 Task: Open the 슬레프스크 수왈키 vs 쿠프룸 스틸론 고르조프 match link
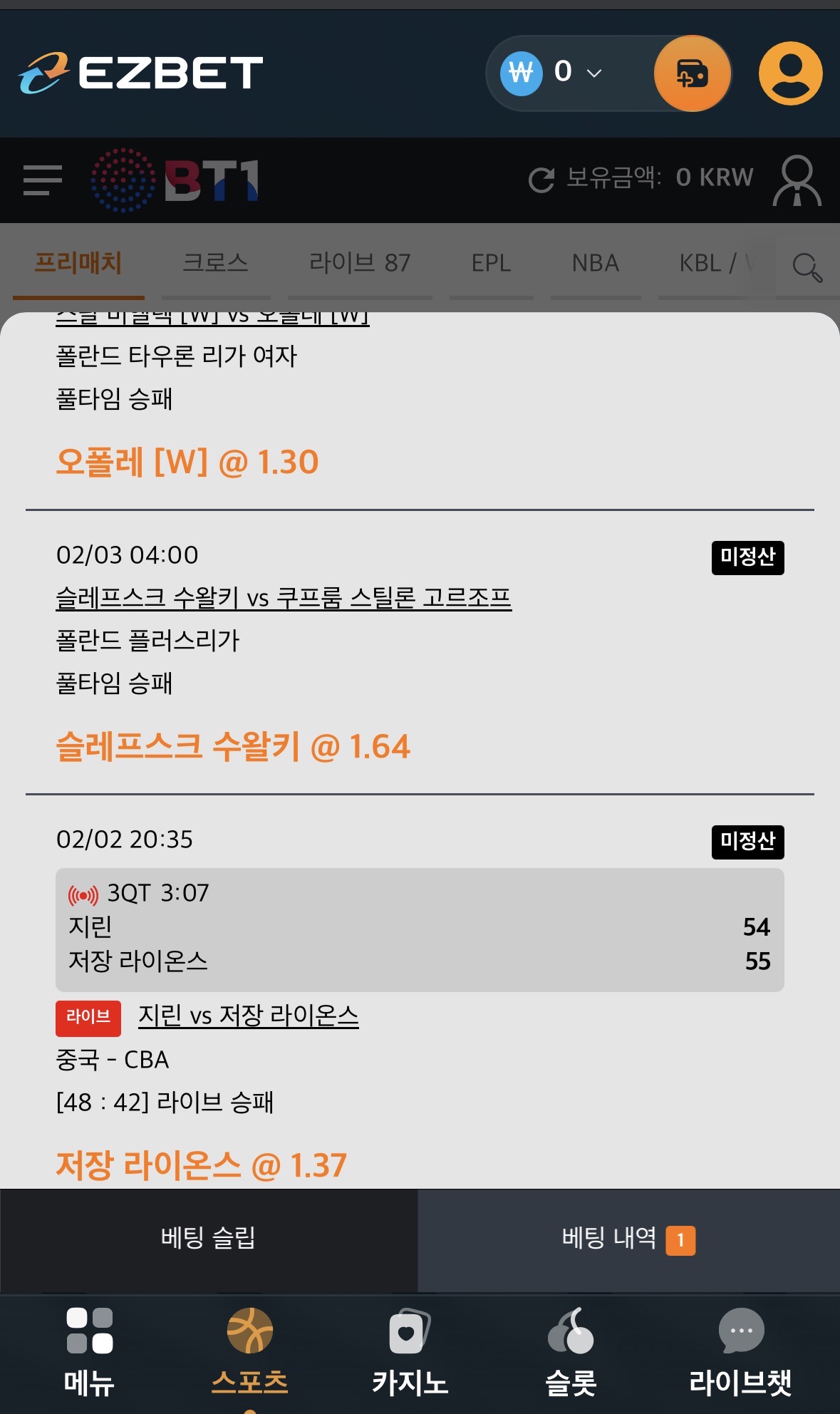tap(284, 598)
